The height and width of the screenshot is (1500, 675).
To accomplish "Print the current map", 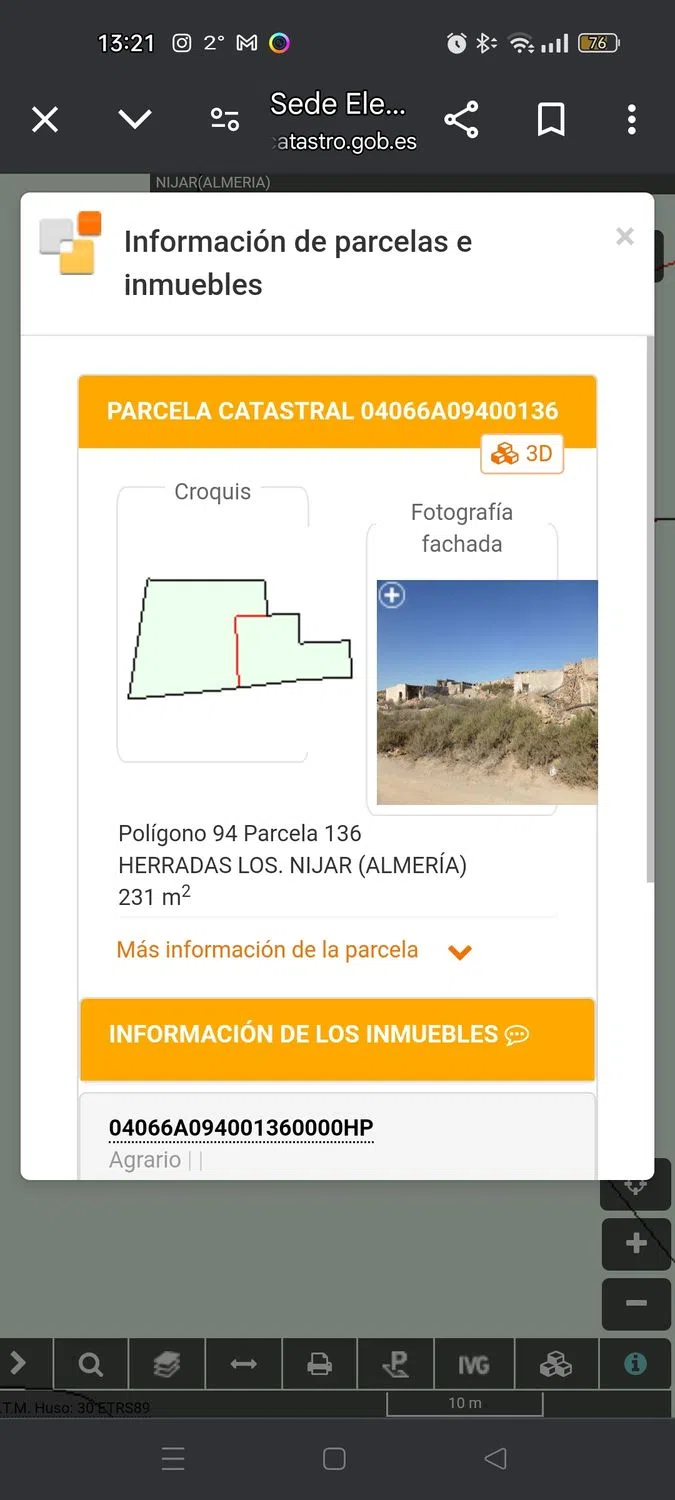I will 320,1364.
